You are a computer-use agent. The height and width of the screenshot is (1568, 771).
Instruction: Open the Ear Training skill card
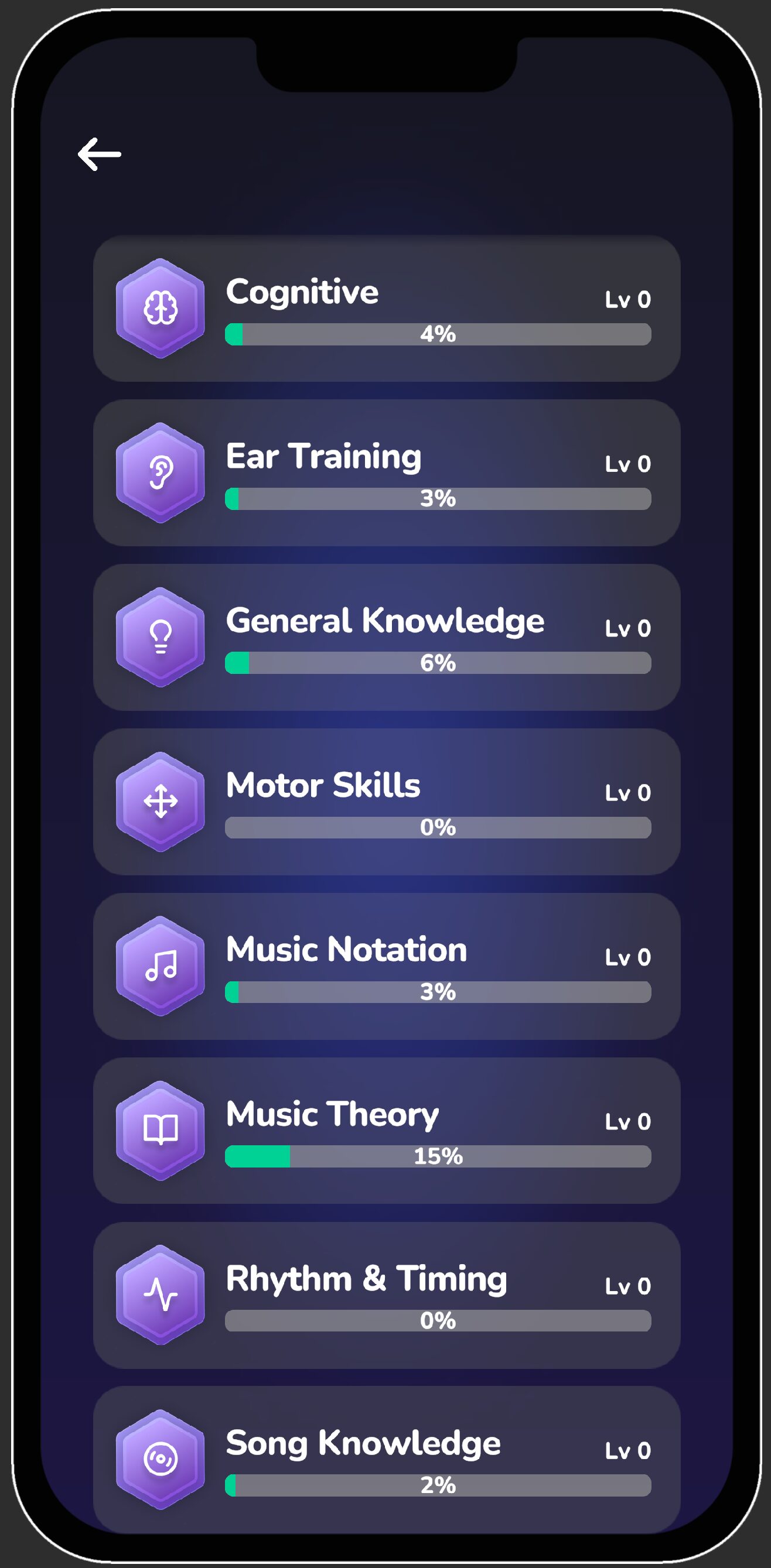coord(387,473)
